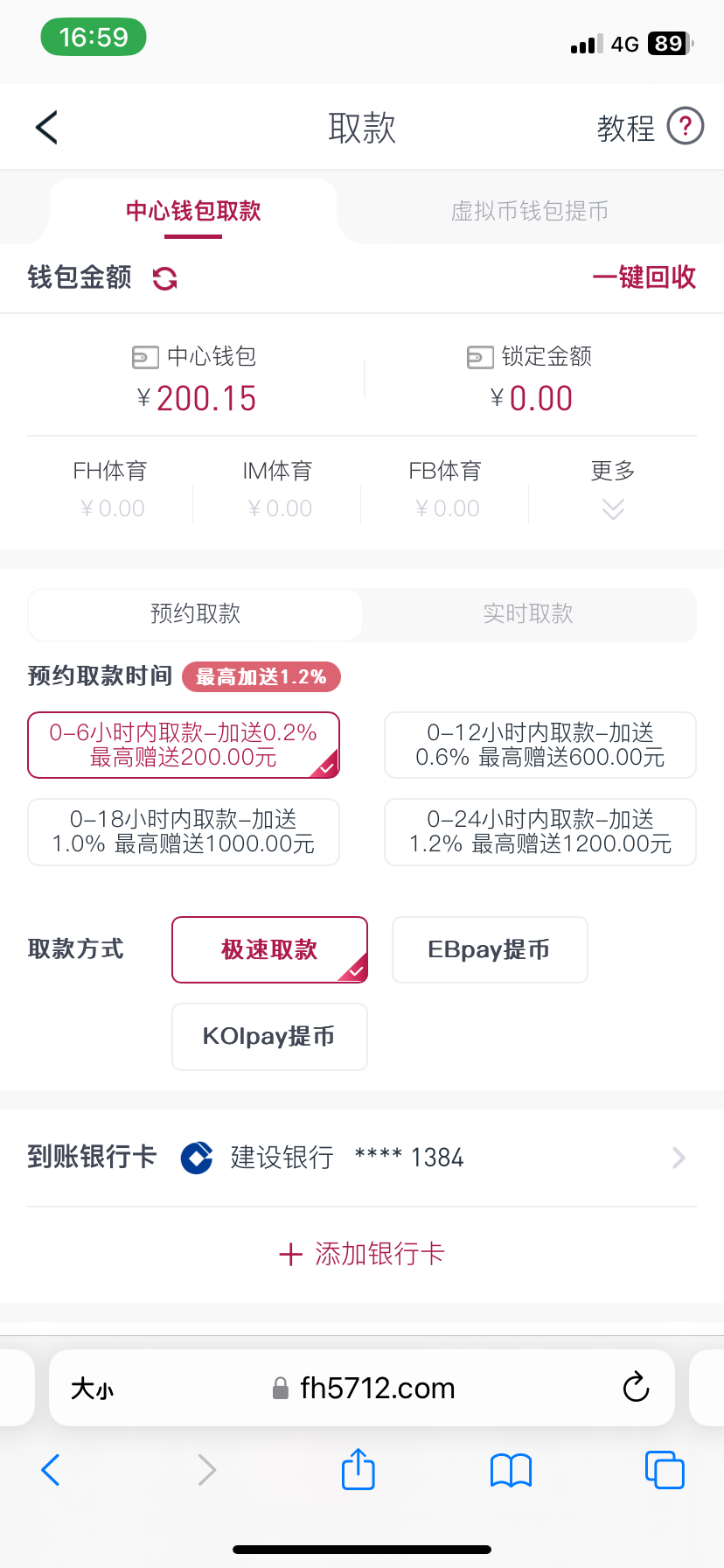724x1568 pixels.
Task: Select EBpay提币 withdrawal method
Action: pos(490,949)
